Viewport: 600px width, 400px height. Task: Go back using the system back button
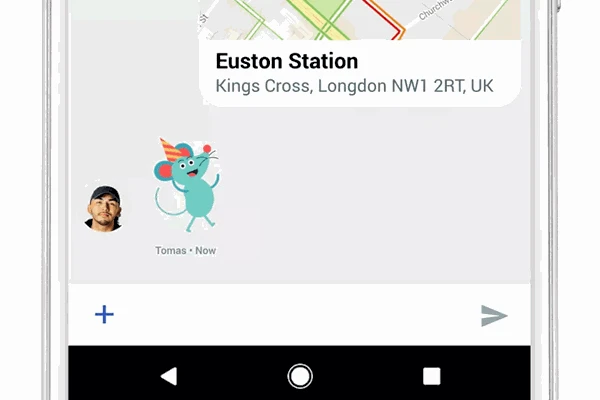169,376
